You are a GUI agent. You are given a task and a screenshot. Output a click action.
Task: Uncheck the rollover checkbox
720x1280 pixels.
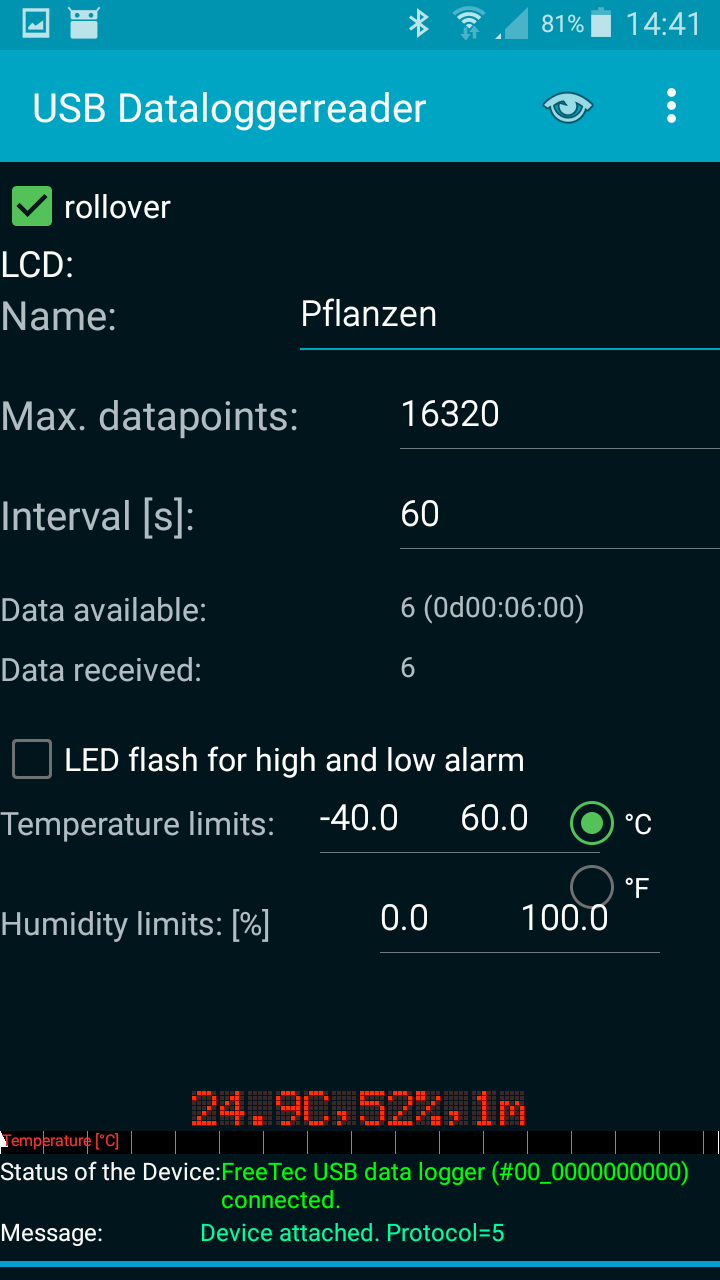tap(32, 207)
